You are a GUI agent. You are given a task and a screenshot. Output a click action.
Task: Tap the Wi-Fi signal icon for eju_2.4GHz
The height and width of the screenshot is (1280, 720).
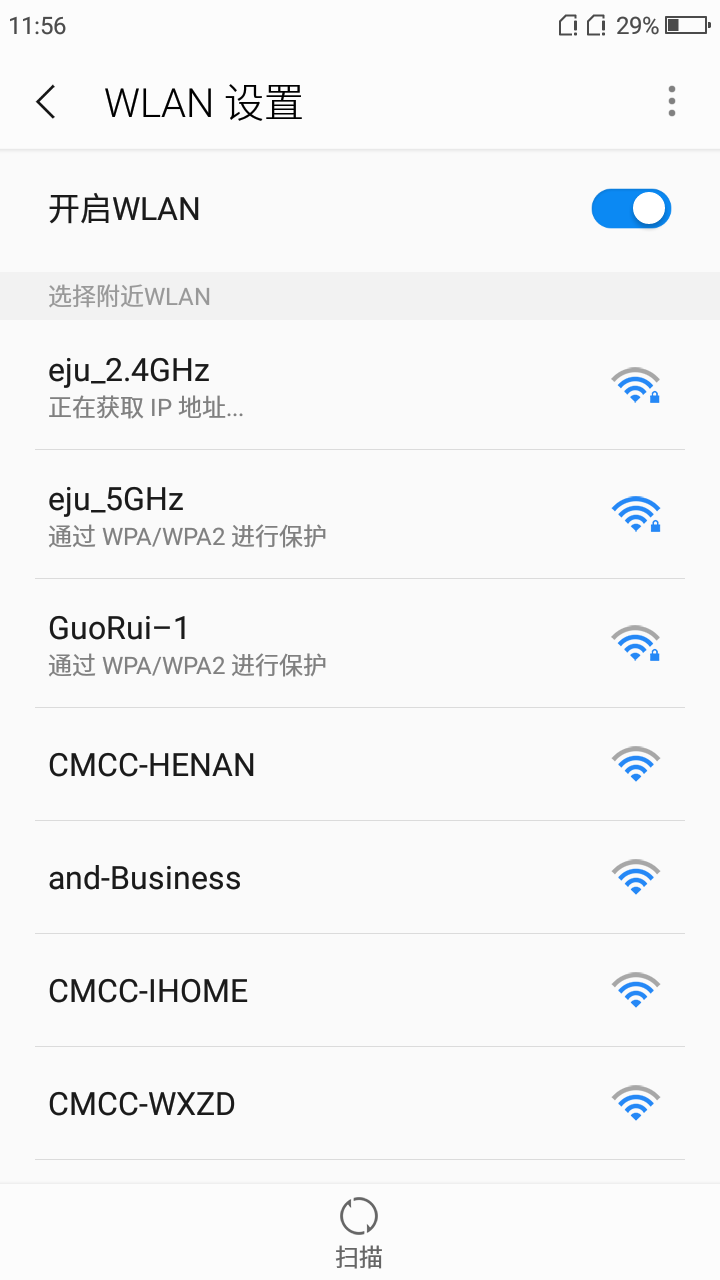click(x=636, y=385)
